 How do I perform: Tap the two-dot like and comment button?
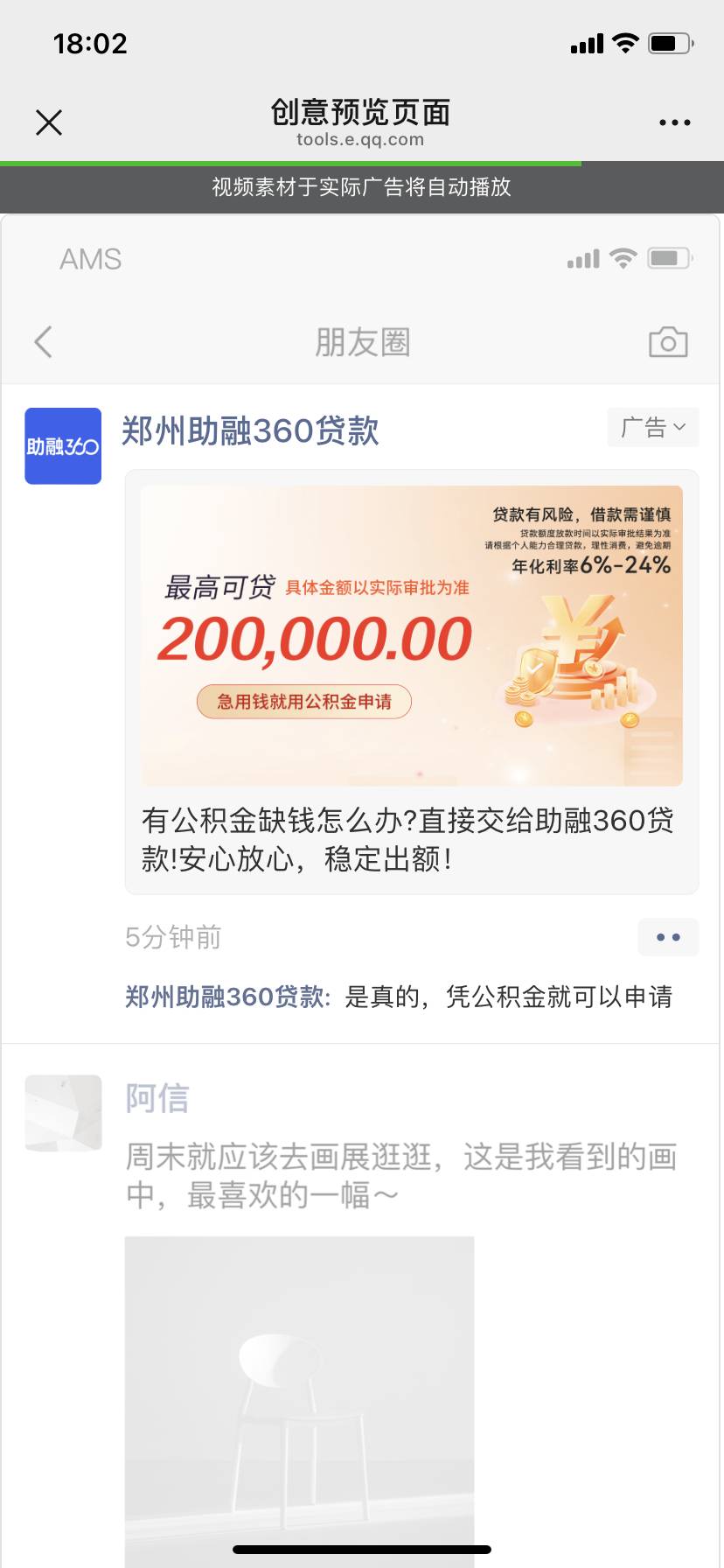668,937
